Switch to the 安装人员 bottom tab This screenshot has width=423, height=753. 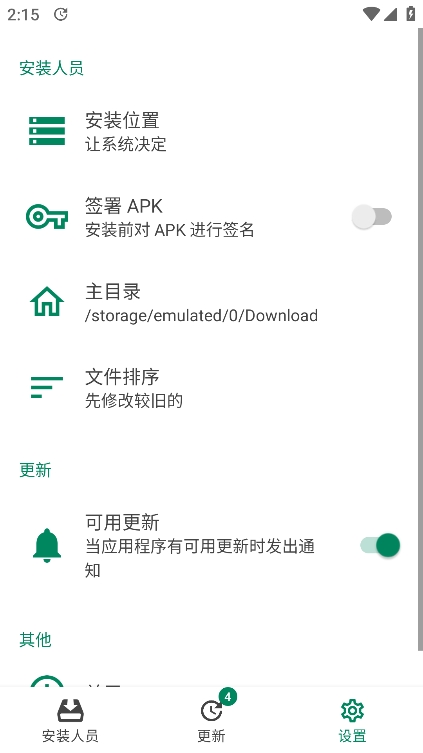pos(70,720)
